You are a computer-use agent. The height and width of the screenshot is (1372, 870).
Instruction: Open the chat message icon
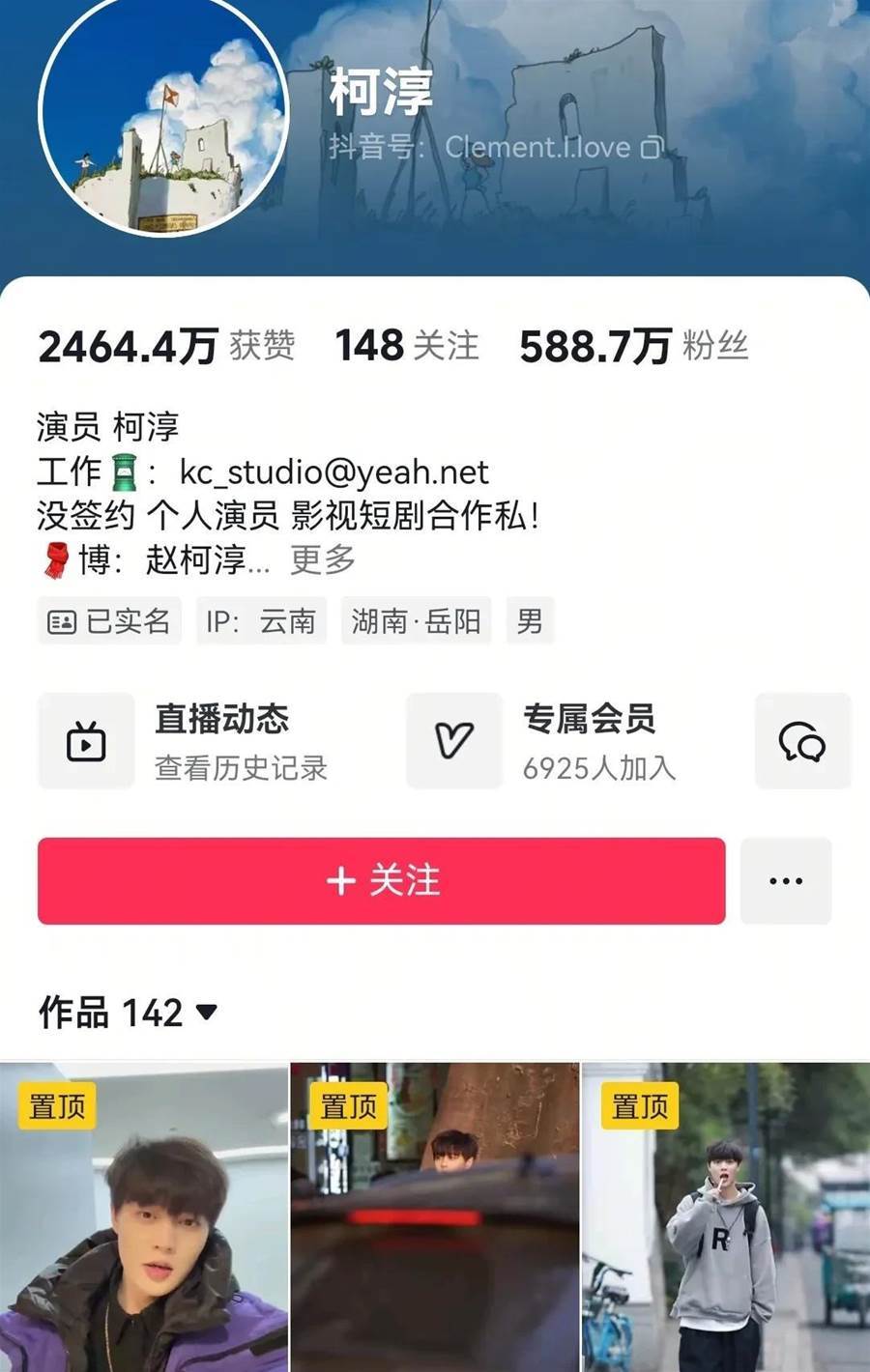click(801, 742)
